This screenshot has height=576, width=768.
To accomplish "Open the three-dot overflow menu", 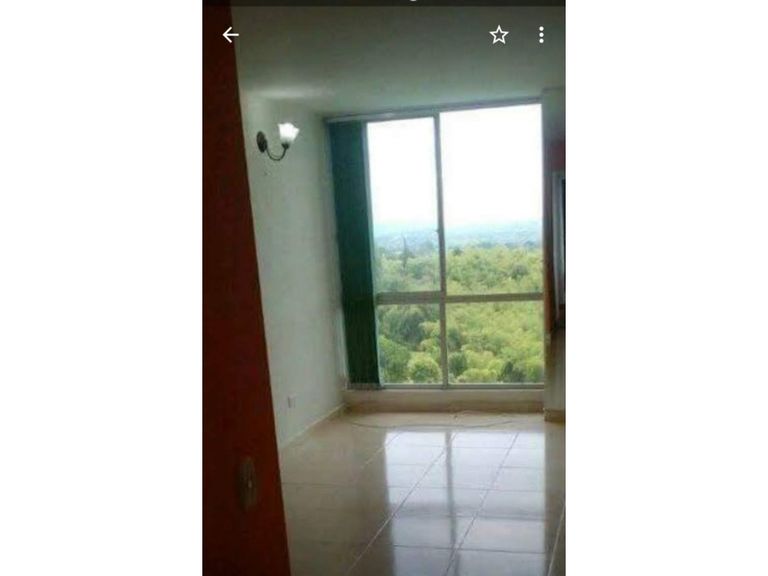I will click(541, 35).
